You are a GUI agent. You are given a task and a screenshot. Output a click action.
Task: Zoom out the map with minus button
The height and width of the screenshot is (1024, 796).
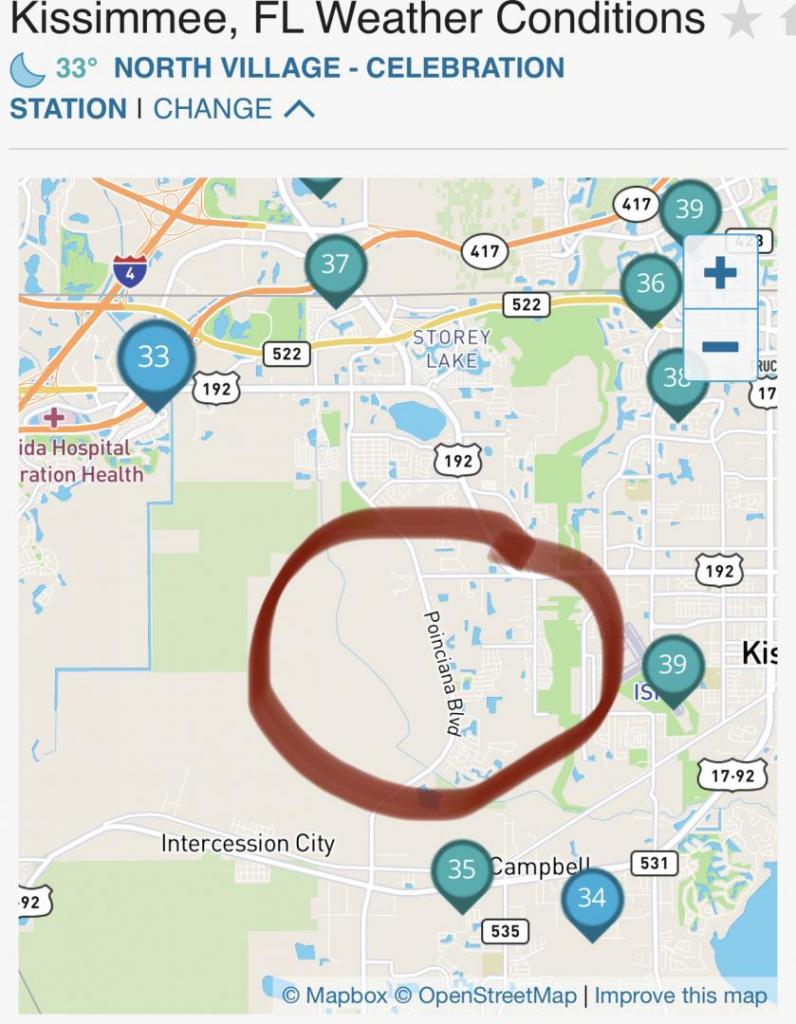(x=720, y=347)
